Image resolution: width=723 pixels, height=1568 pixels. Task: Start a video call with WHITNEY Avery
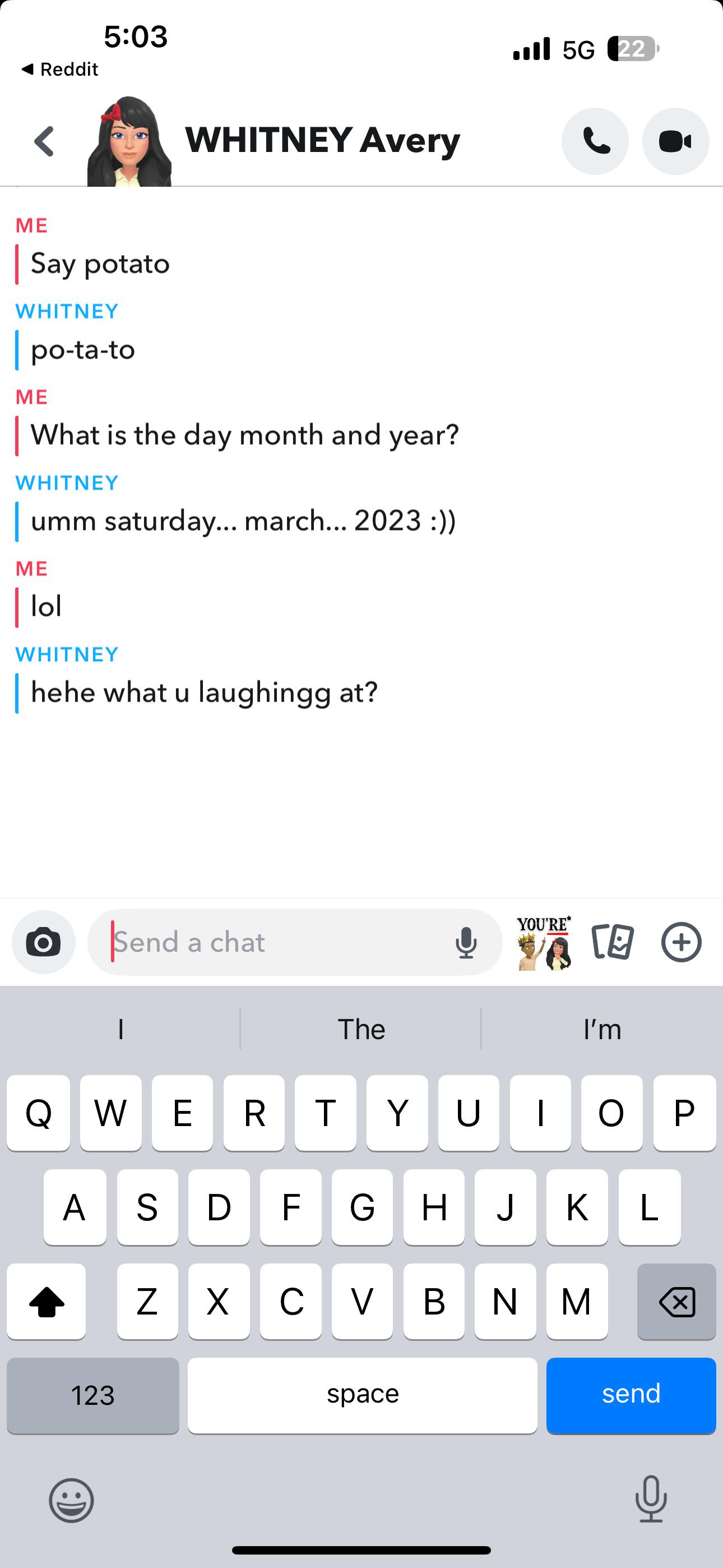point(675,141)
